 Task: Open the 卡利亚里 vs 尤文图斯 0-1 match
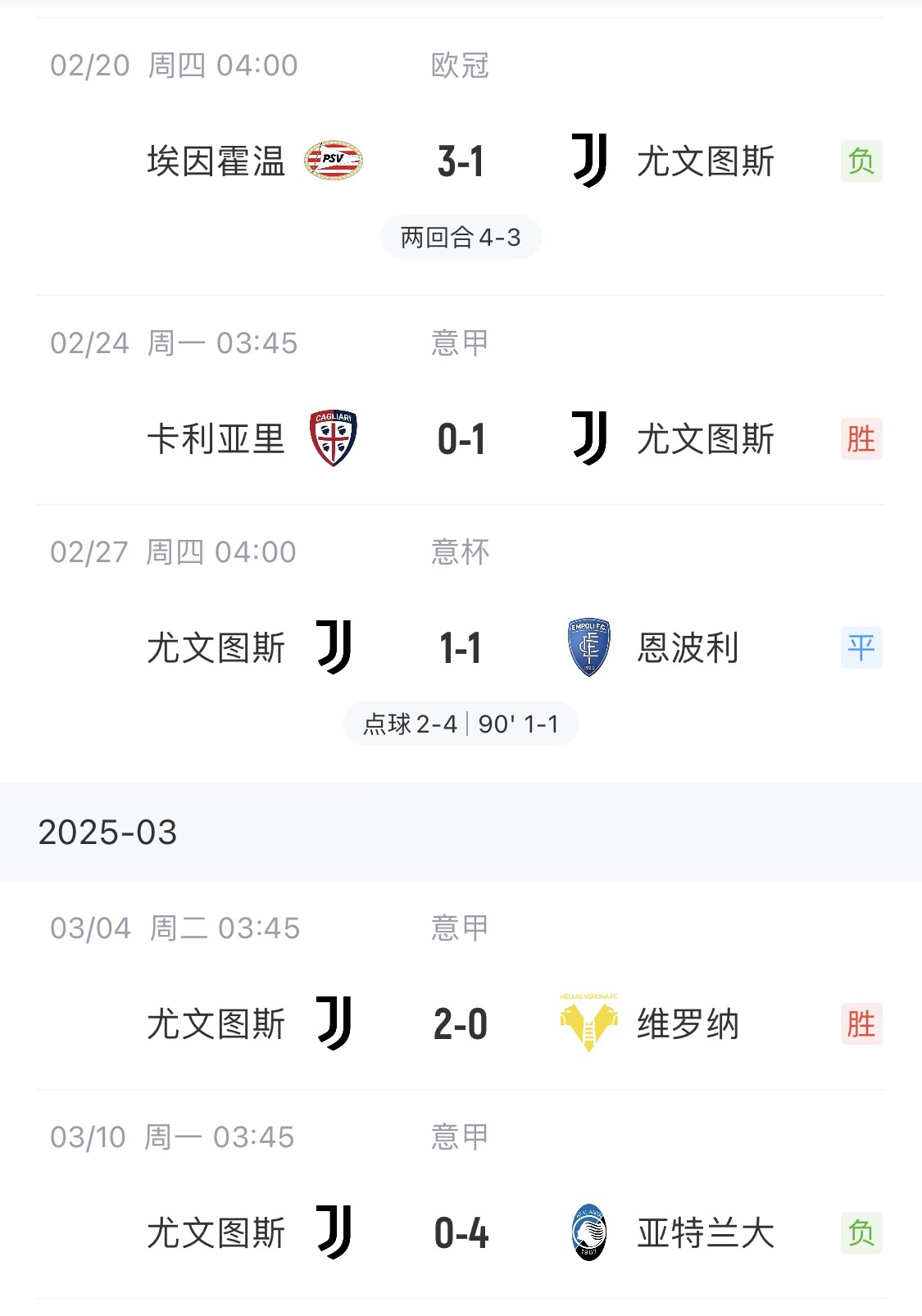click(x=461, y=439)
